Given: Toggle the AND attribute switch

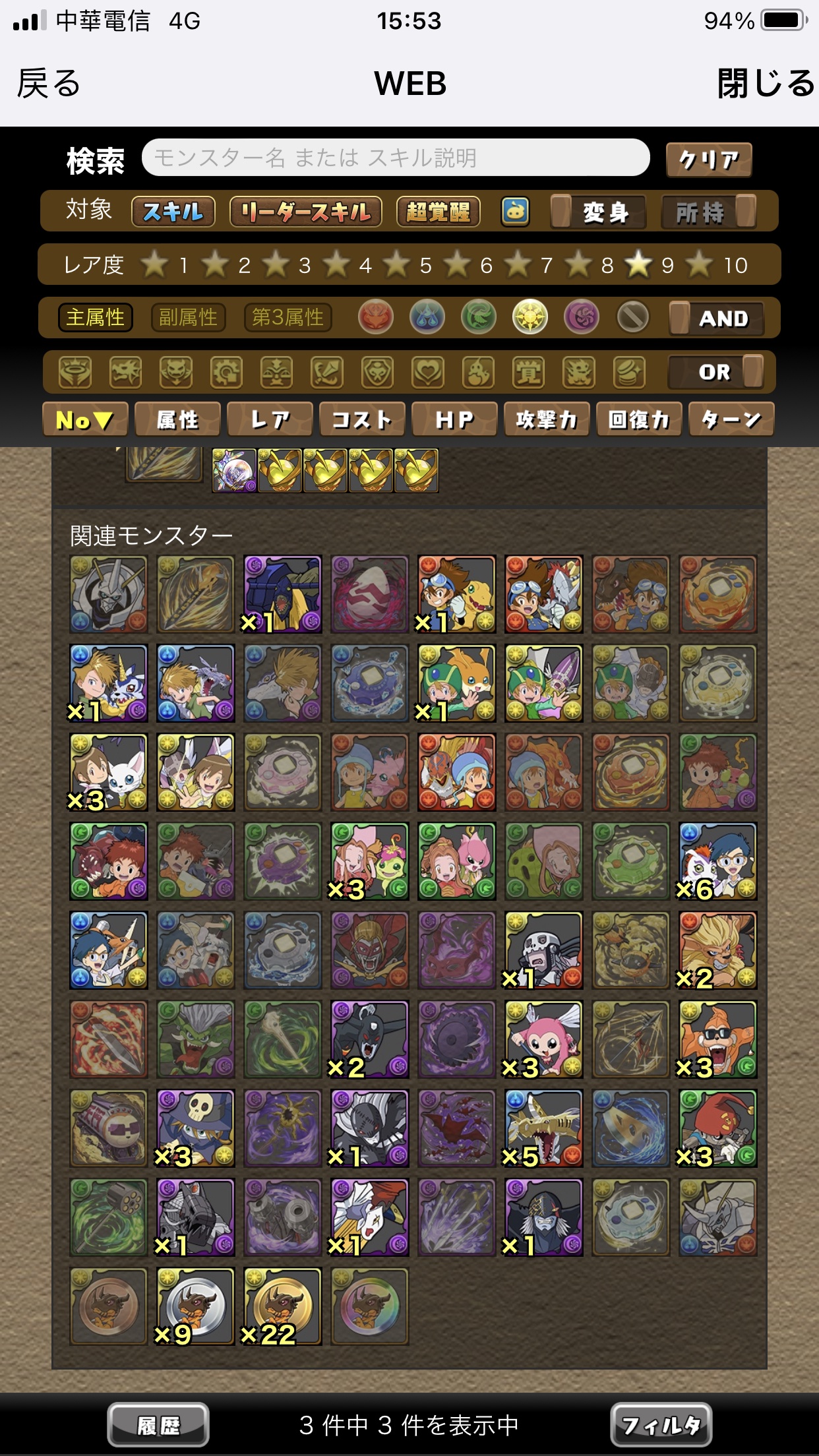Looking at the screenshot, I should click(717, 318).
